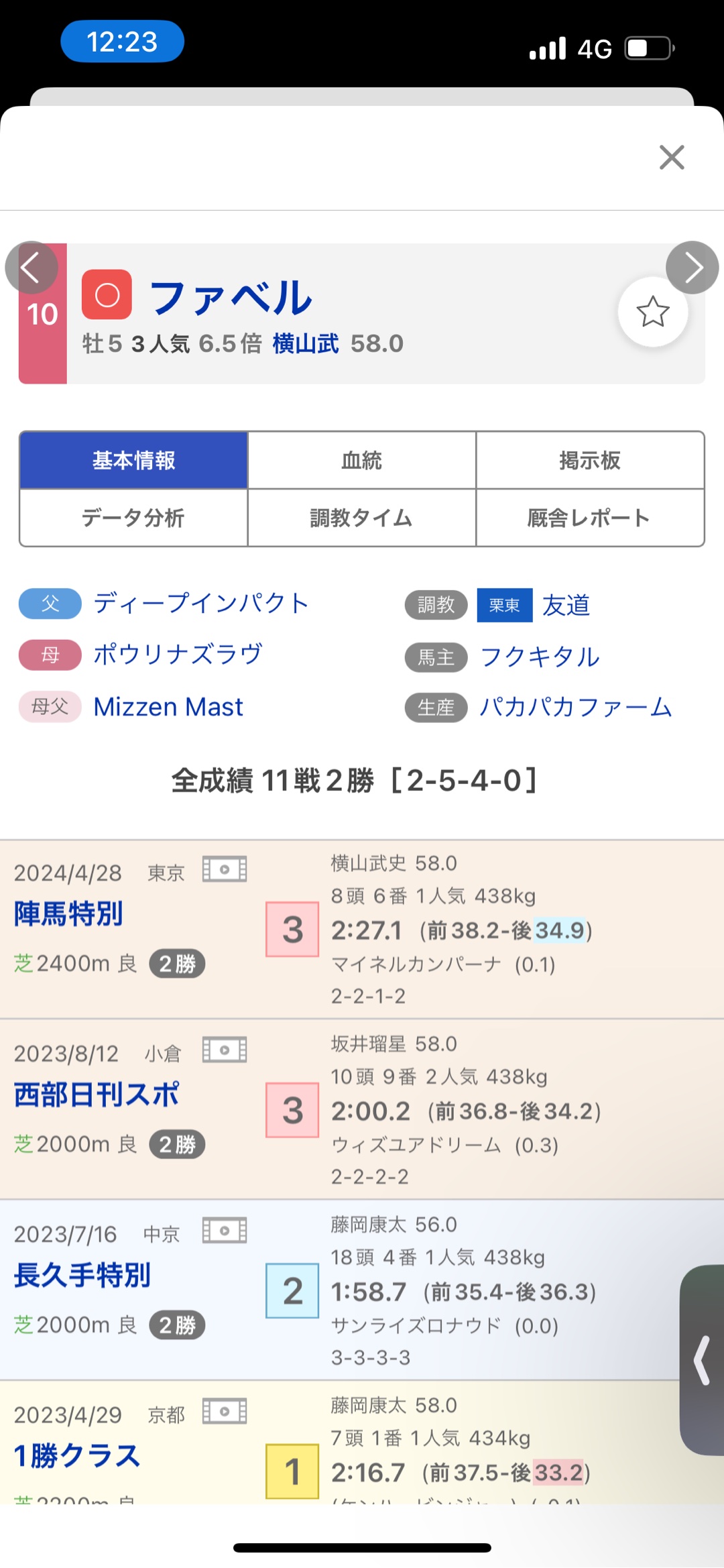Play race video for 西部日刊スポ

coord(225,1050)
